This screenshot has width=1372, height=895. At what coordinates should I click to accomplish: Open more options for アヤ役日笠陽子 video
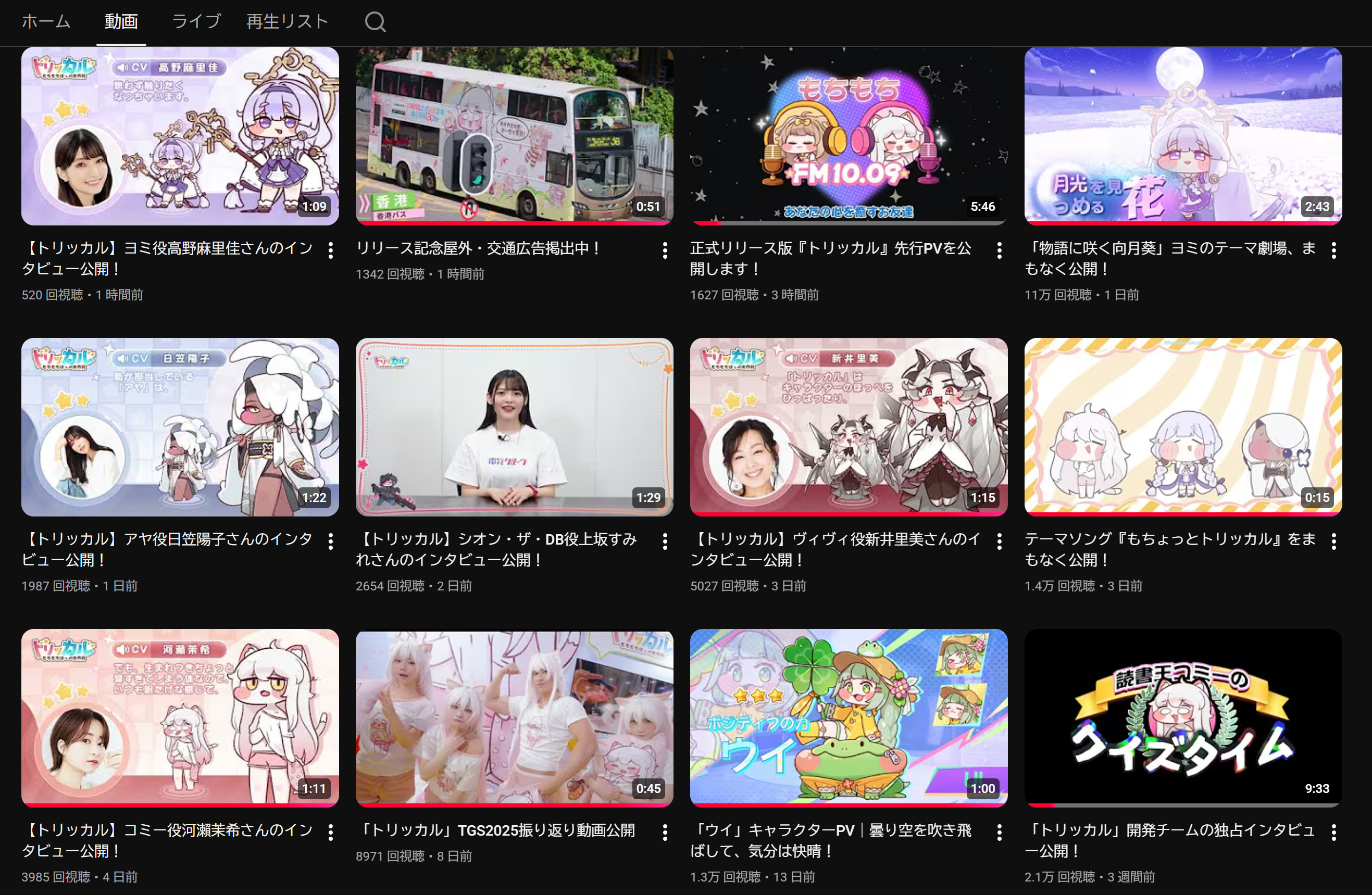tap(330, 541)
